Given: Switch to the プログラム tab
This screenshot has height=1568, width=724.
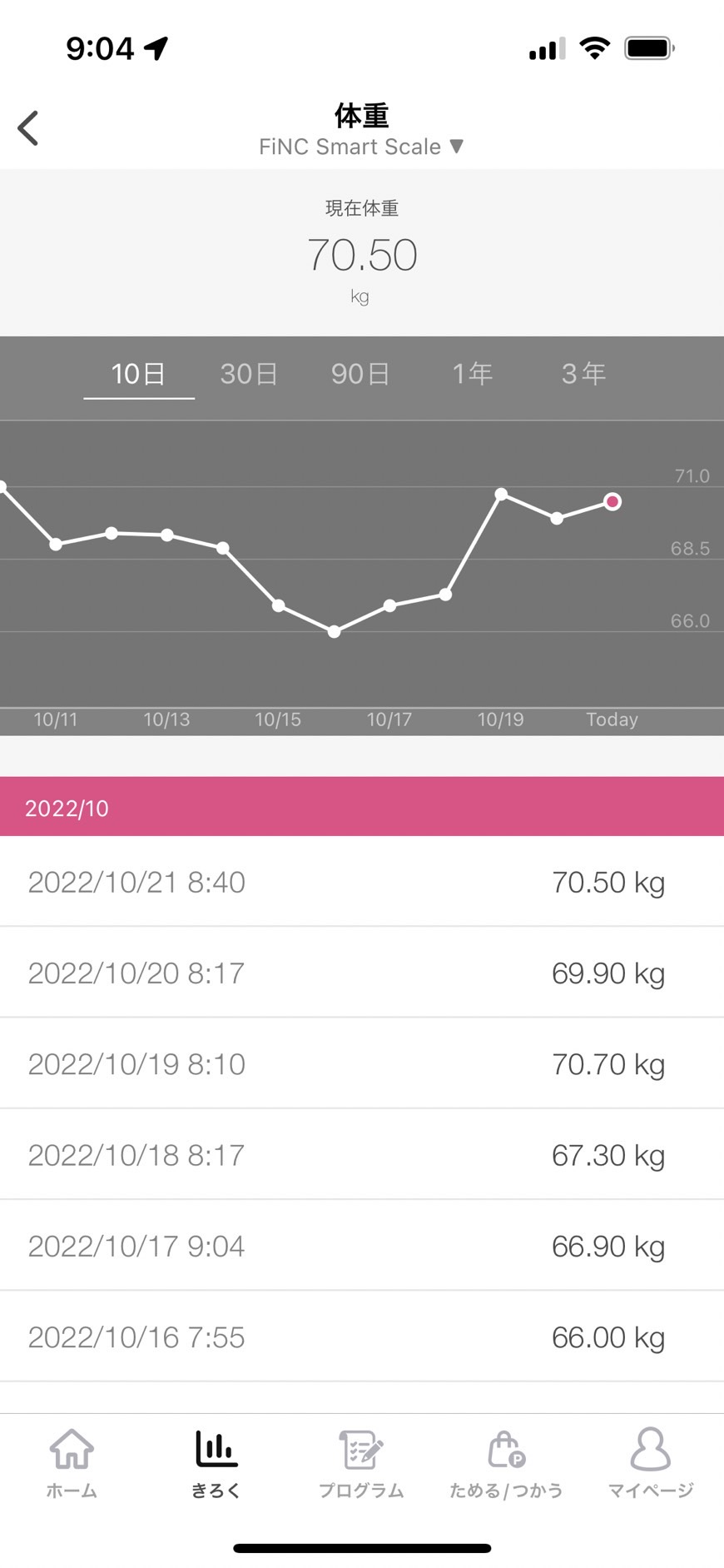Looking at the screenshot, I should (x=361, y=1463).
